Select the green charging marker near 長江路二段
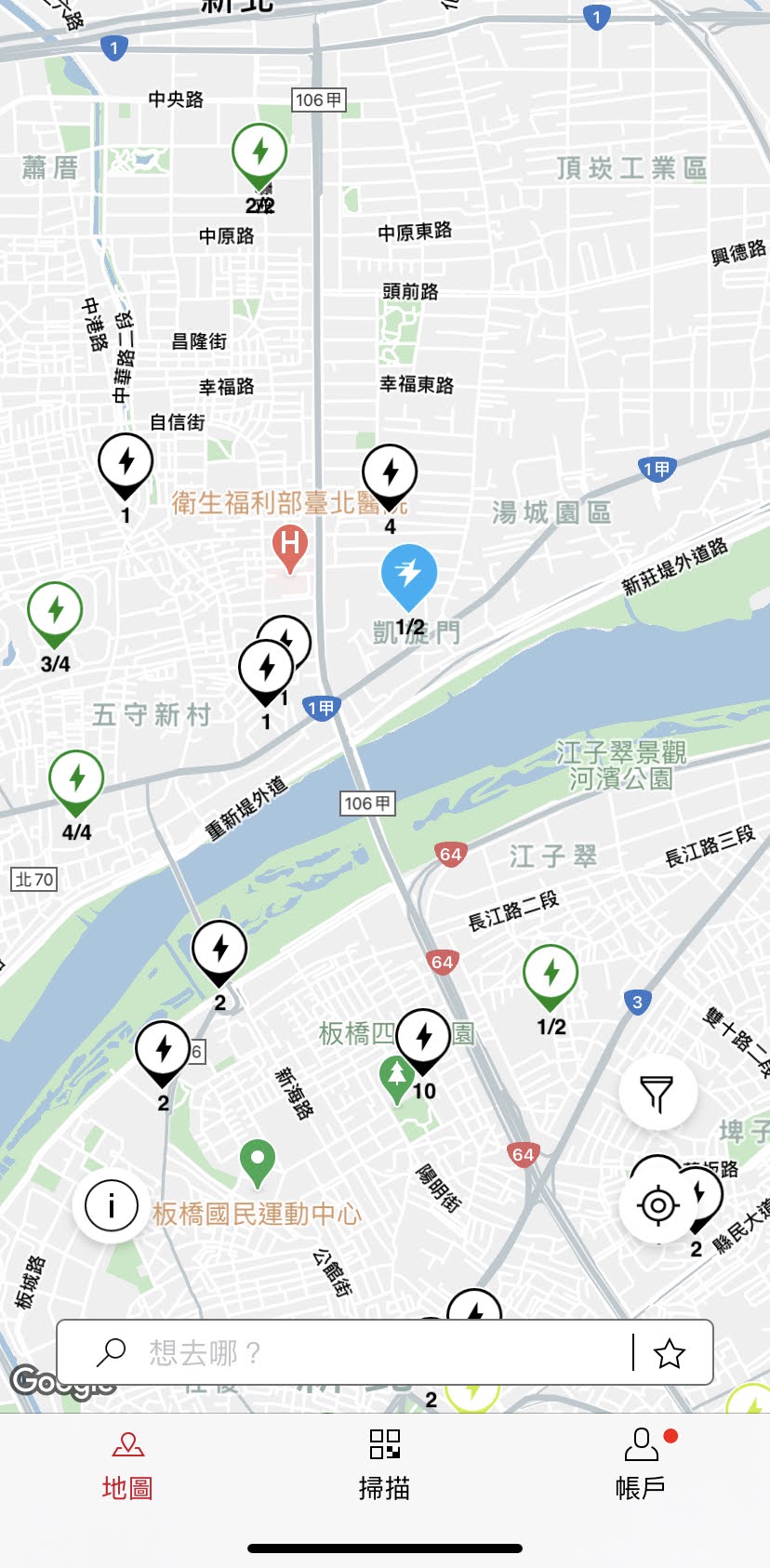Viewport: 770px width, 1568px height. click(x=551, y=974)
